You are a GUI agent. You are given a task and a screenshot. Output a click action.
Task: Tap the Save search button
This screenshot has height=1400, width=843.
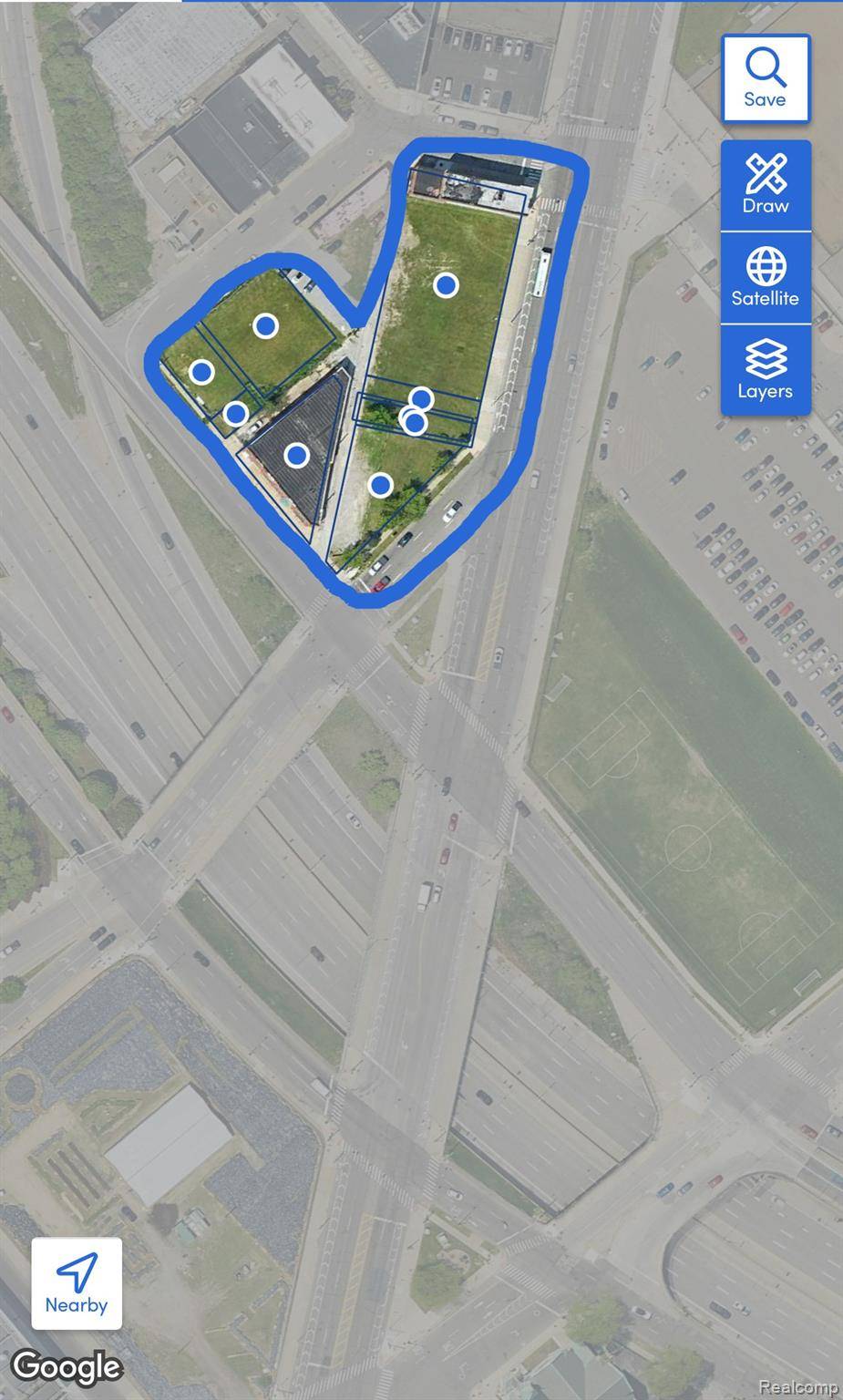(765, 78)
